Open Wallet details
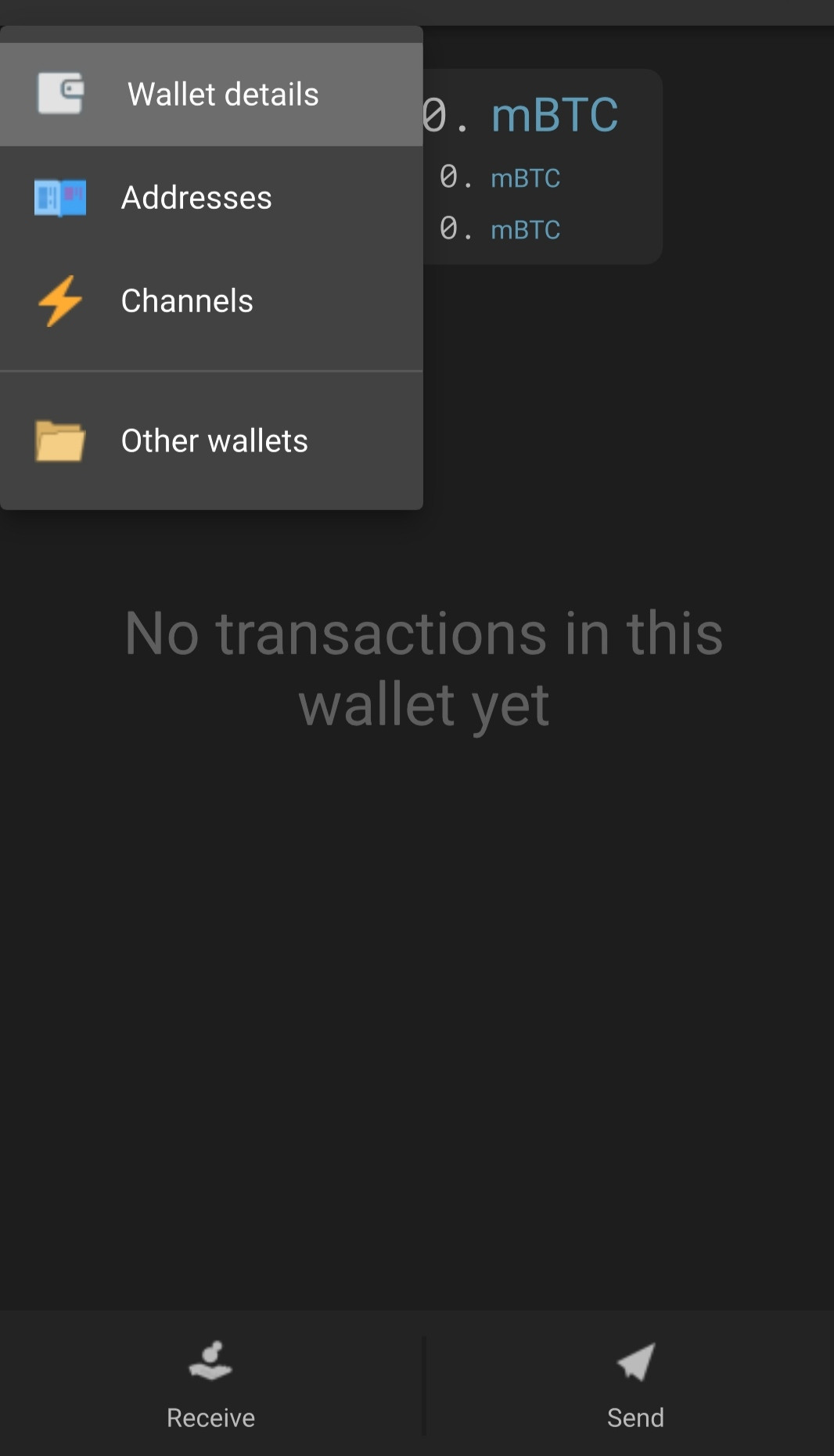This screenshot has width=834, height=1456. point(211,95)
